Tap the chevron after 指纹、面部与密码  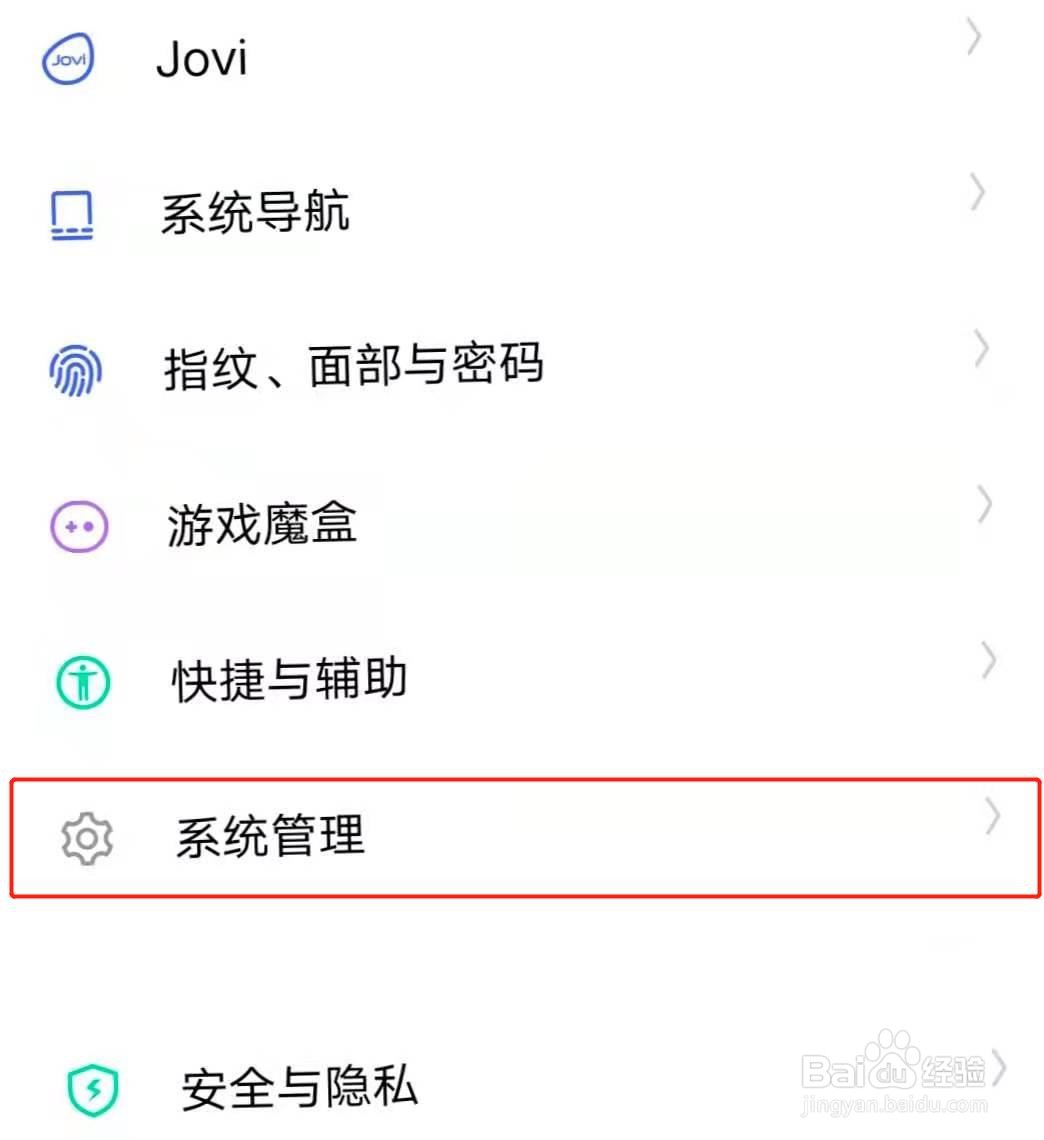pos(979,348)
